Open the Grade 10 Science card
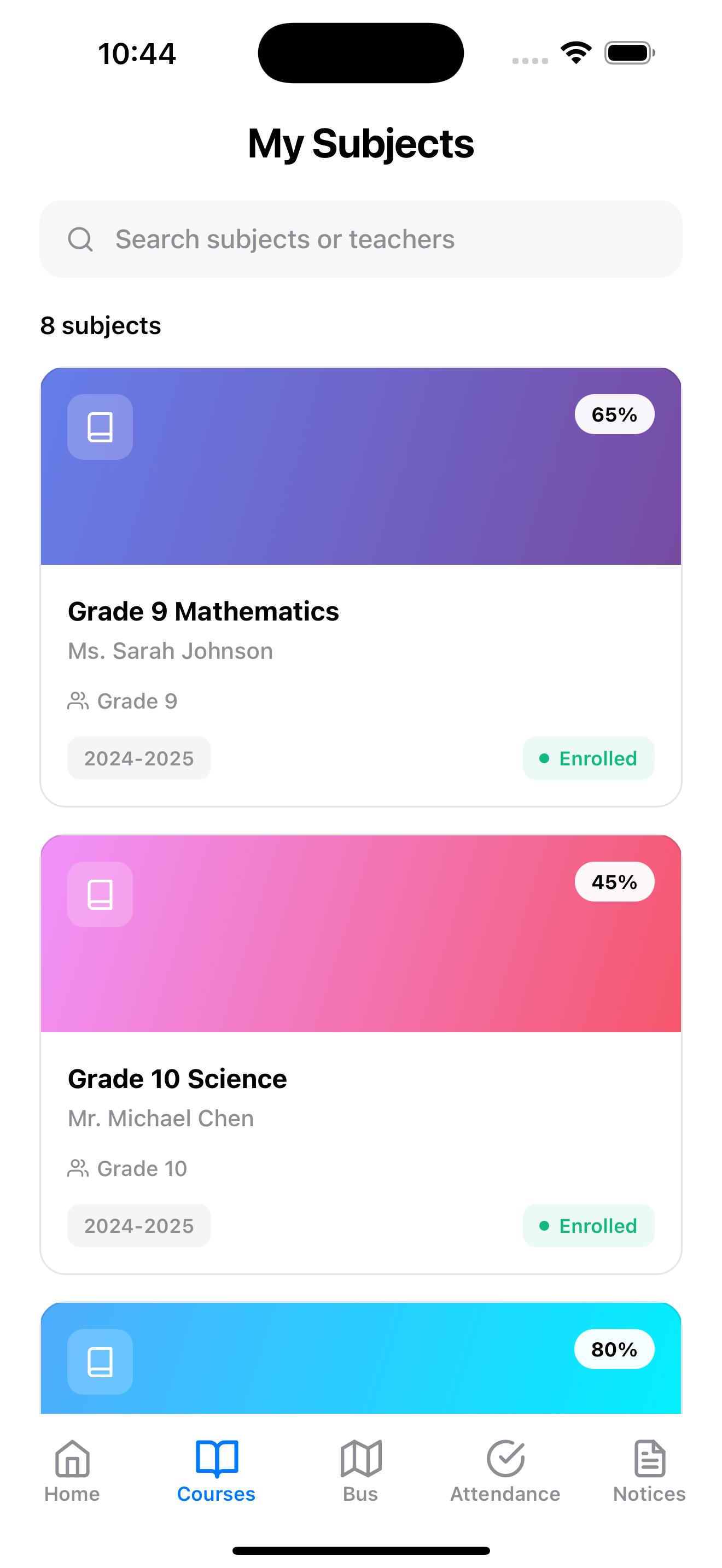Viewport: 722px width, 1568px height. pyautogui.click(x=361, y=1054)
